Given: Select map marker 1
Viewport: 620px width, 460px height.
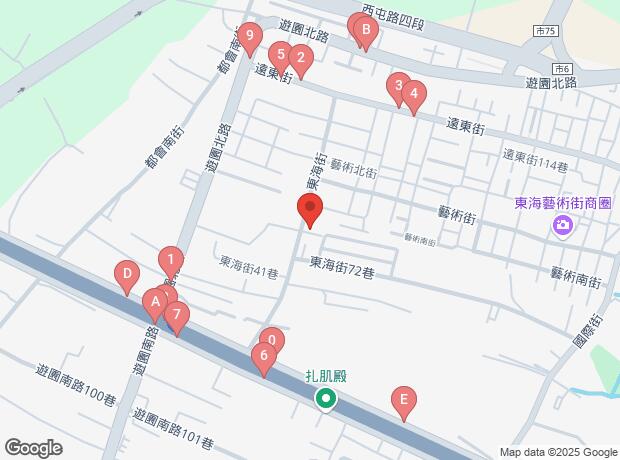Looking at the screenshot, I should (x=171, y=264).
